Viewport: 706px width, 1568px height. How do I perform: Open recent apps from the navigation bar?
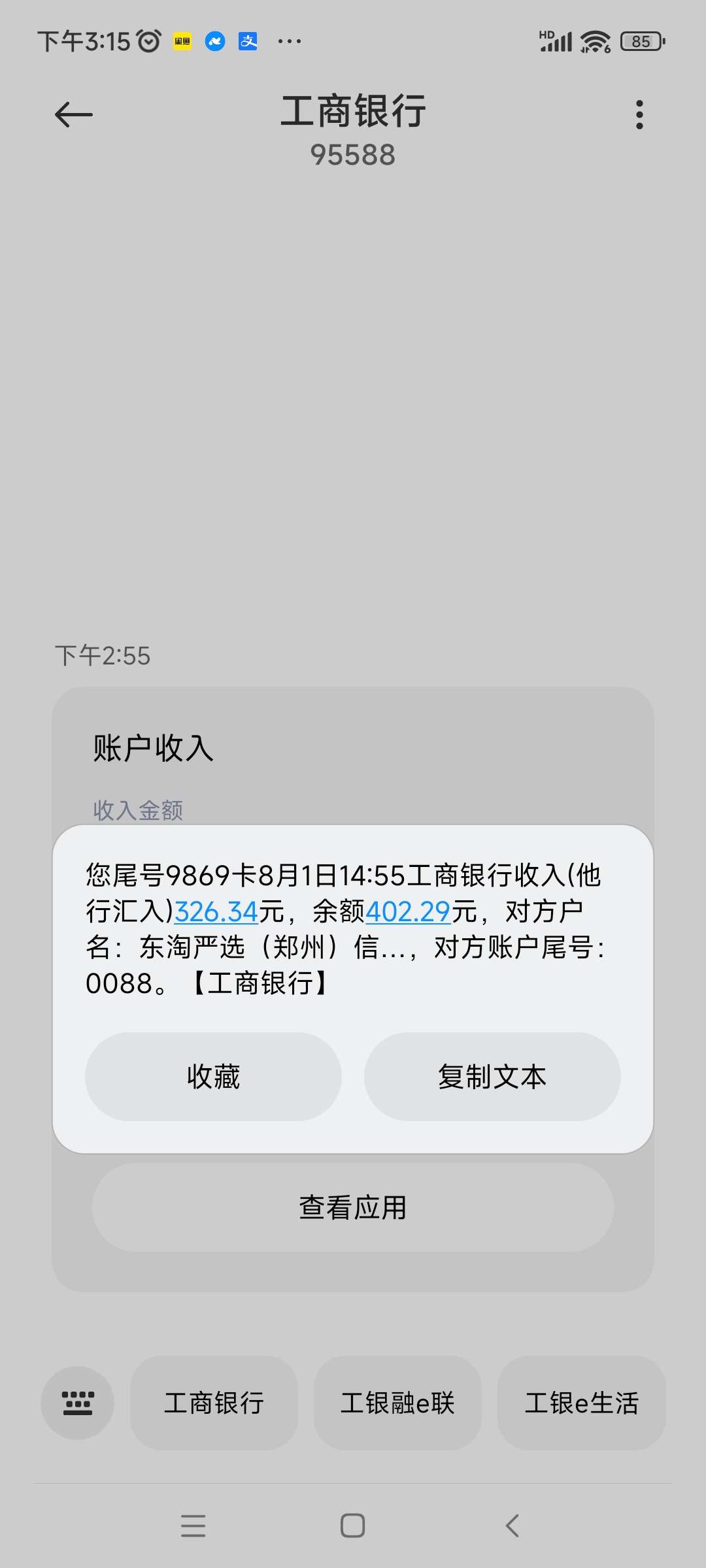coord(193,1526)
